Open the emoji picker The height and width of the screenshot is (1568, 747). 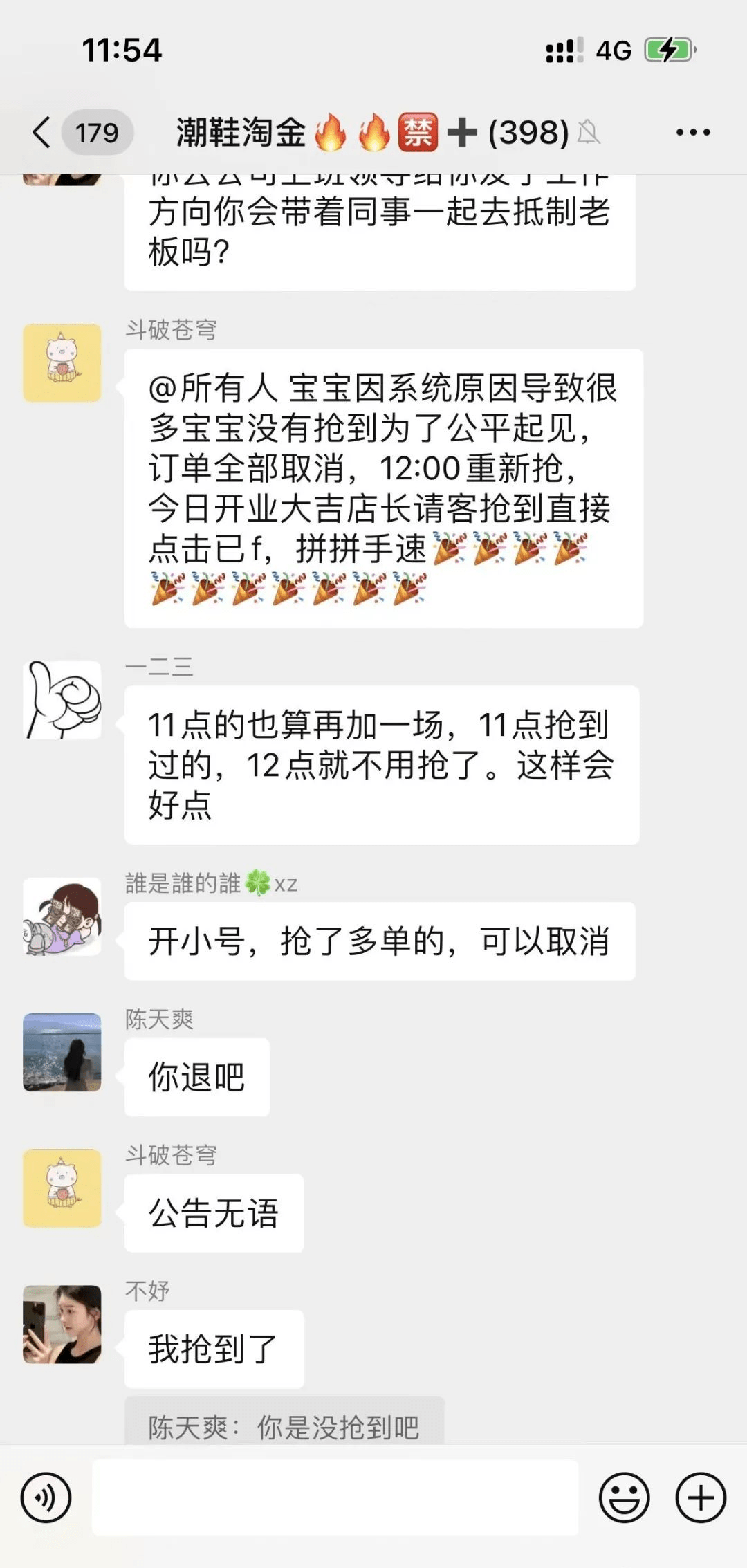pos(624,1497)
